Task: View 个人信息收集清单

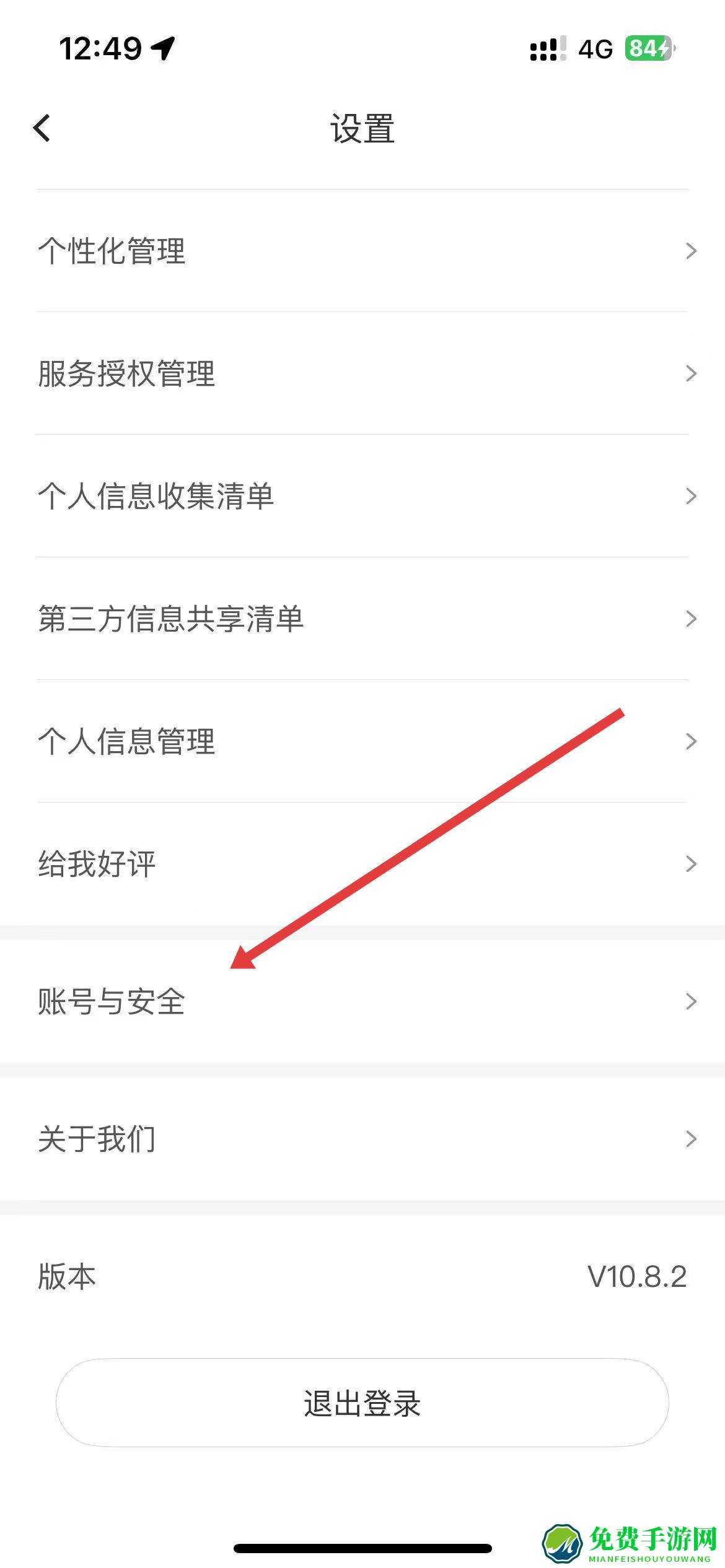Action: tap(362, 496)
